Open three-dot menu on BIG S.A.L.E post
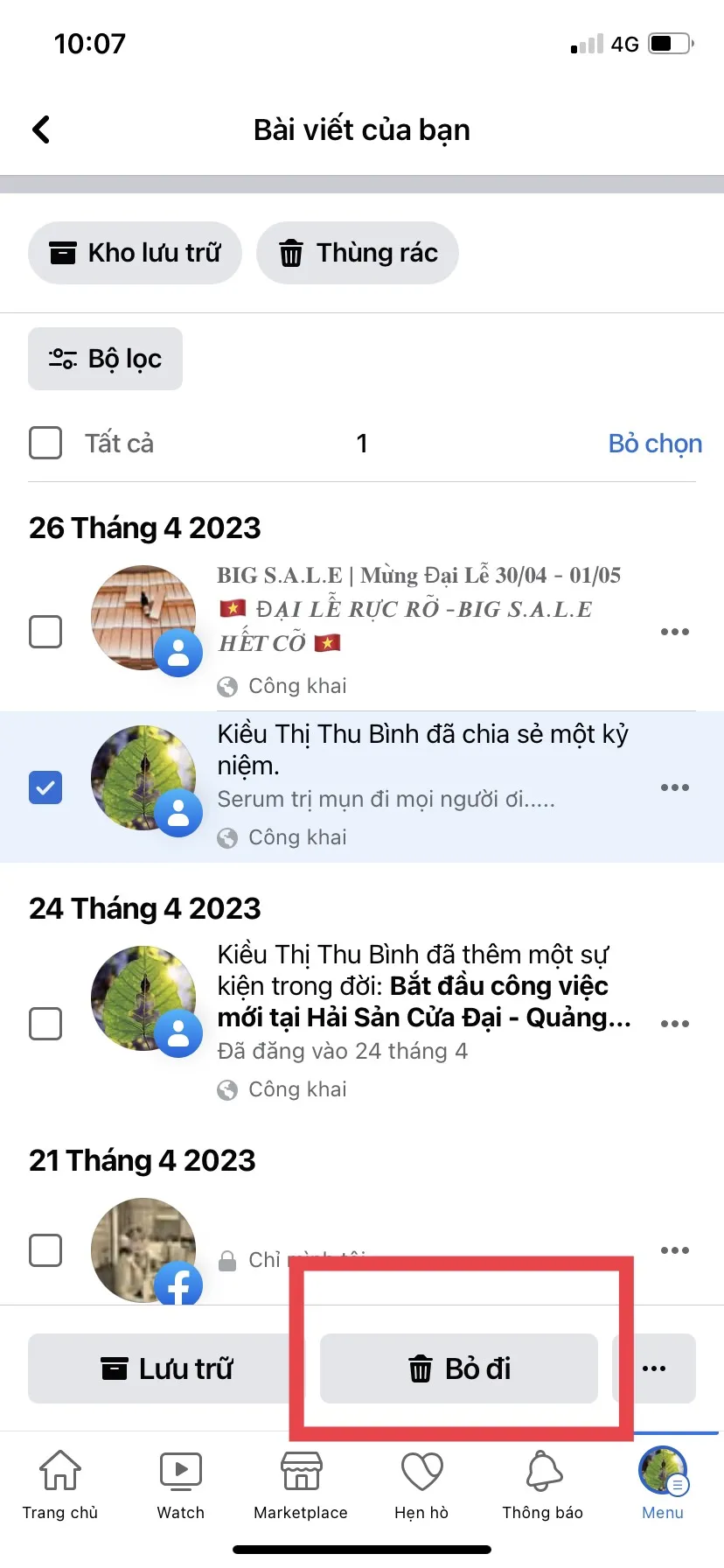Image resolution: width=724 pixels, height=1568 pixels. pos(675,632)
